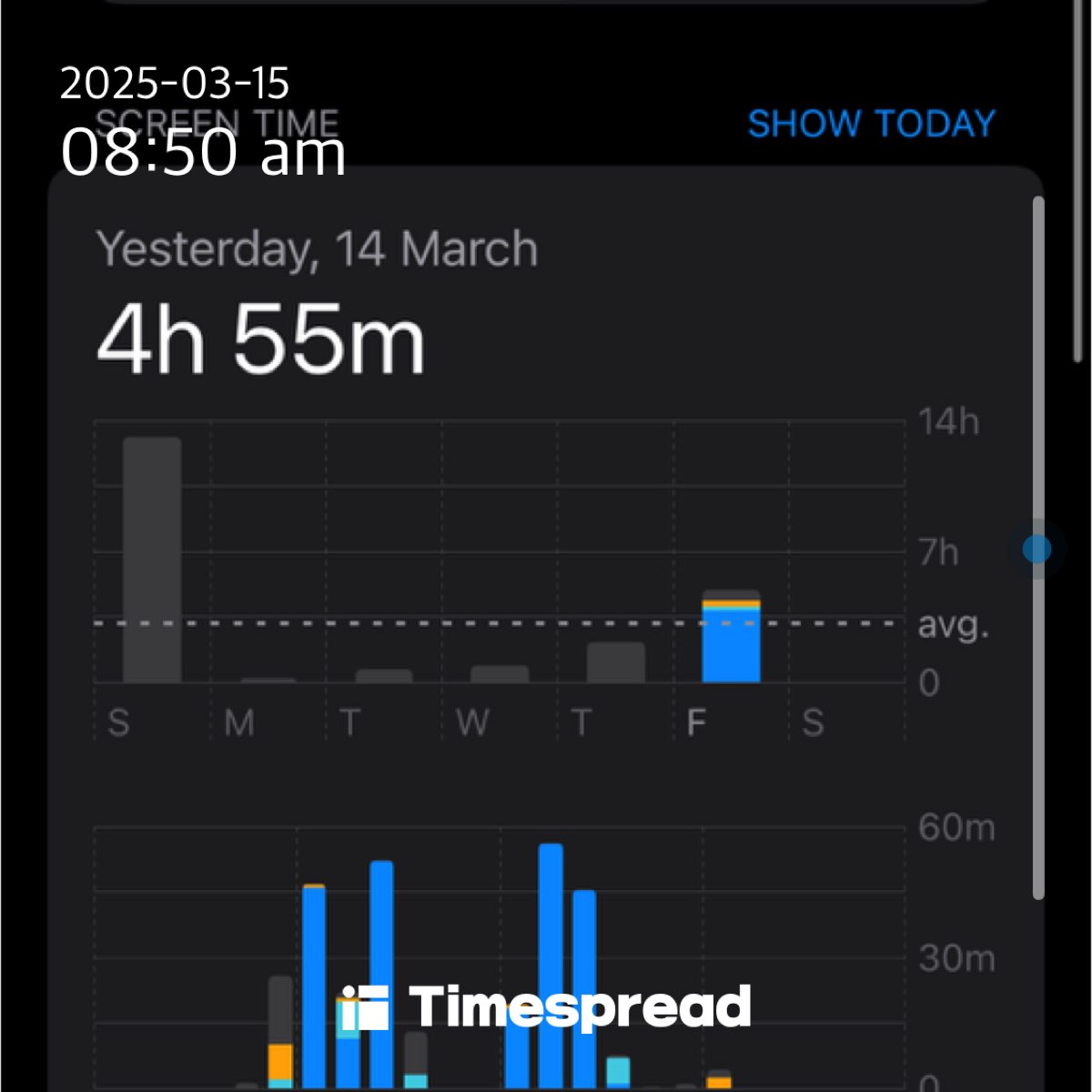This screenshot has width=1092, height=1092.
Task: Select Thursday's bar in the weekly chart
Action: (615, 662)
